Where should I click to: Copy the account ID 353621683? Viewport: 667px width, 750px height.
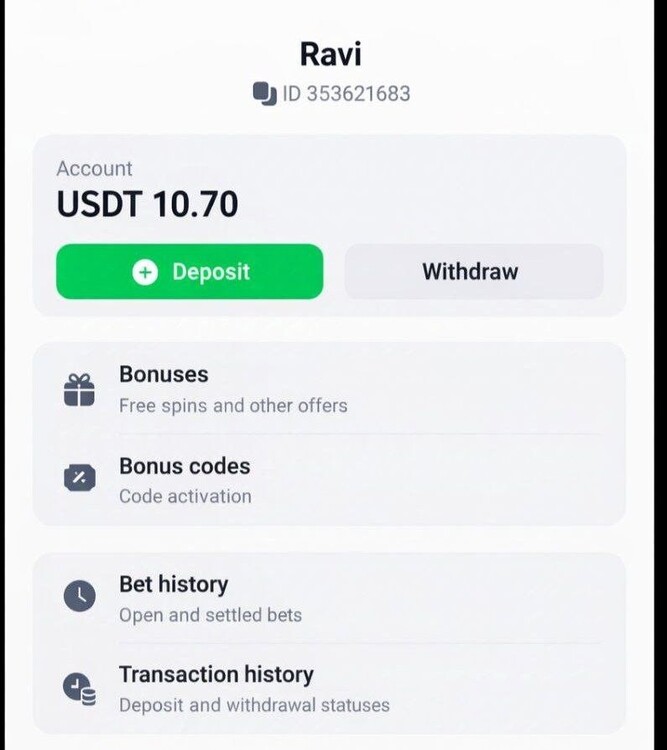click(264, 94)
